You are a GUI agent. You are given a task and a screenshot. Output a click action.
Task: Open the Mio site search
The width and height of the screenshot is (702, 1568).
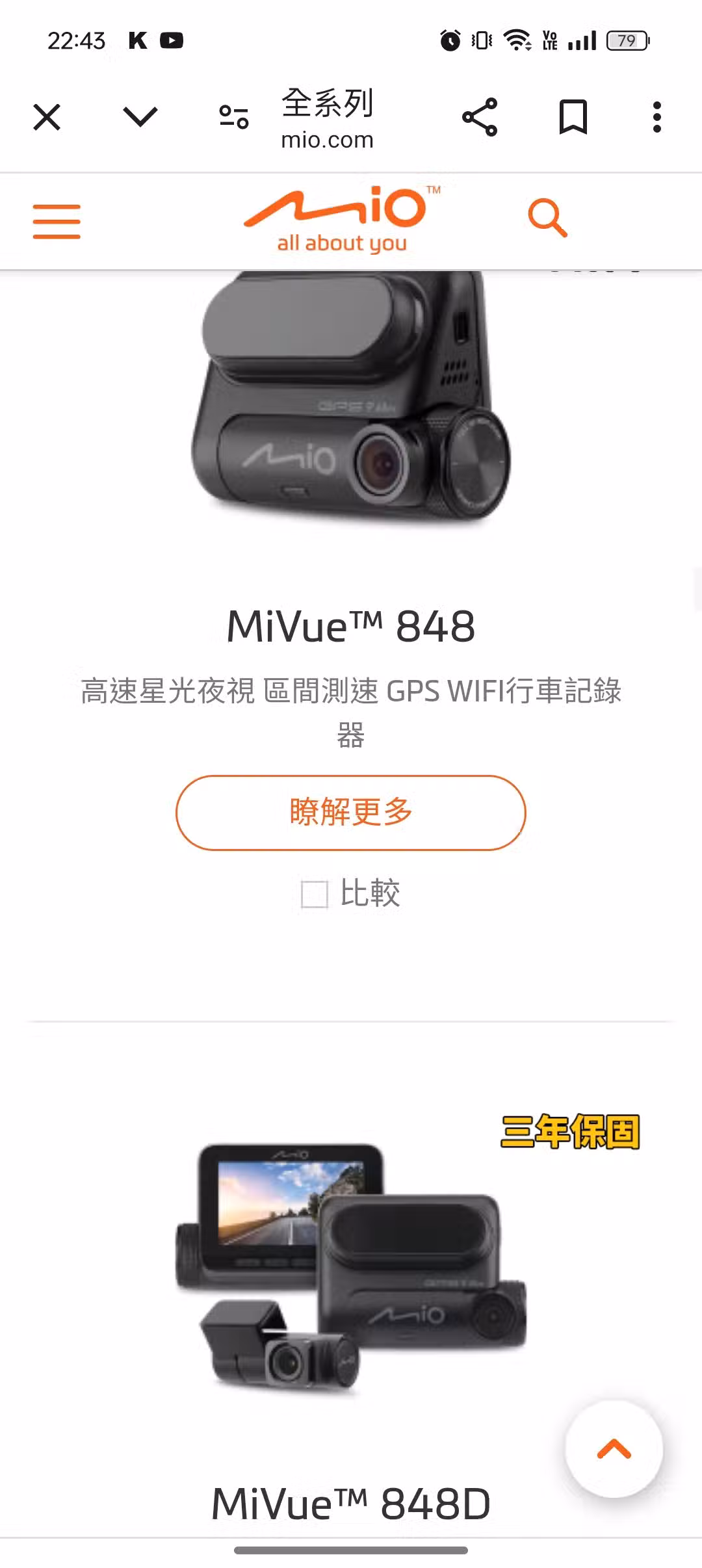pyautogui.click(x=547, y=218)
